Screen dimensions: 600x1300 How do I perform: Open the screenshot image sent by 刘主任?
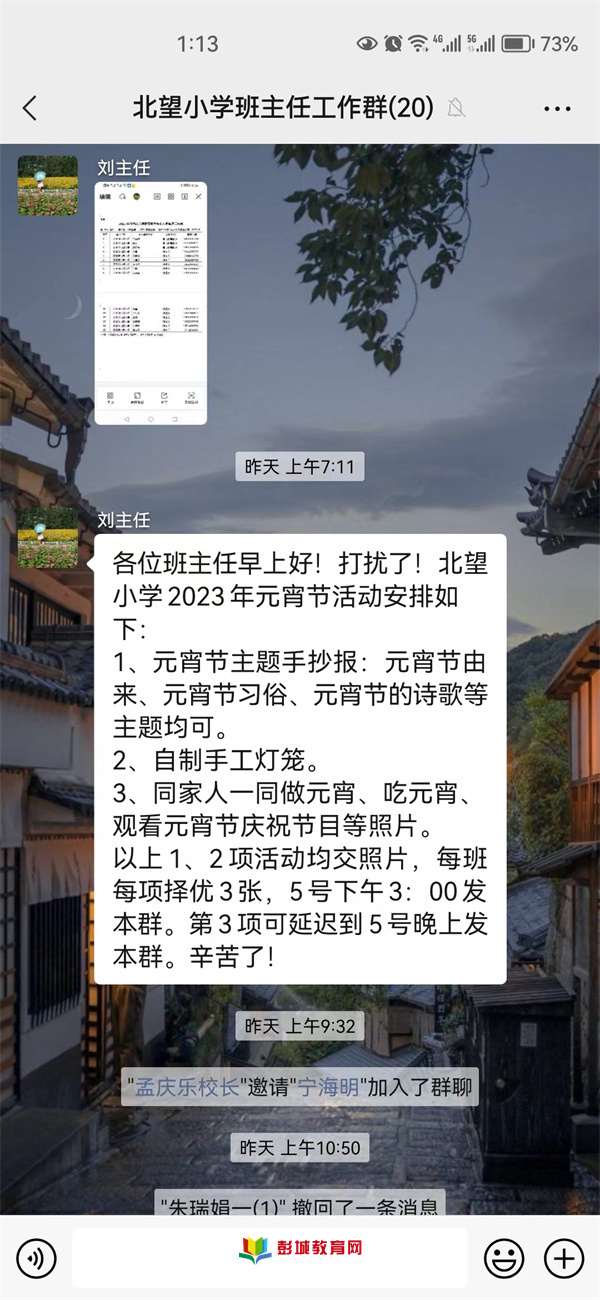coord(151,302)
